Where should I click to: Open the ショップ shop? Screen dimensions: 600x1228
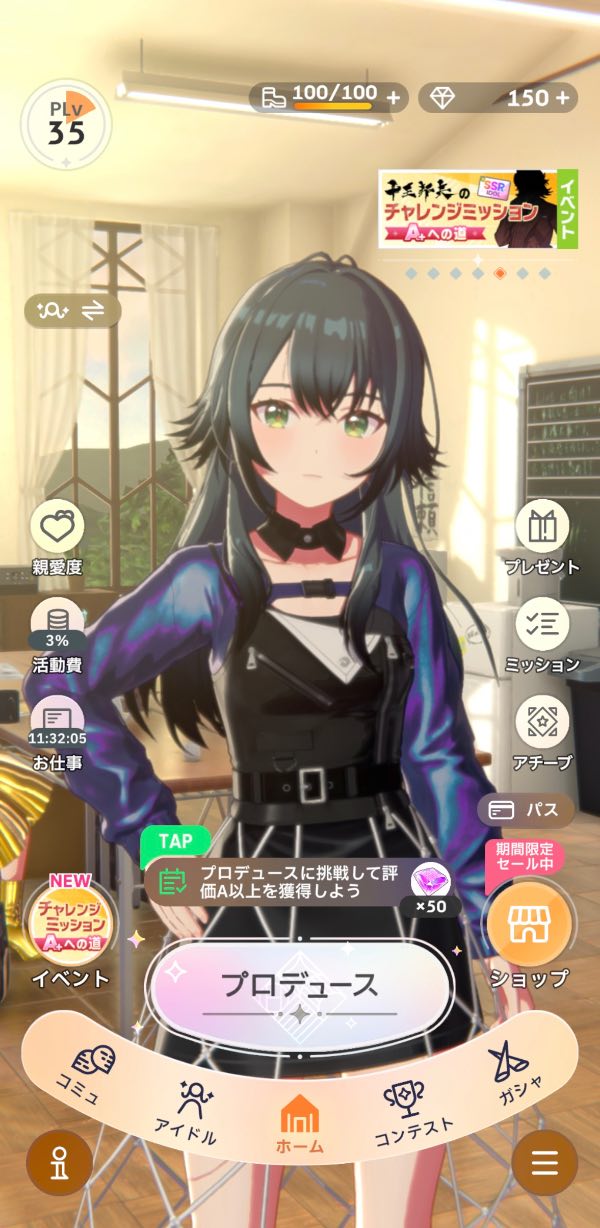pos(529,926)
